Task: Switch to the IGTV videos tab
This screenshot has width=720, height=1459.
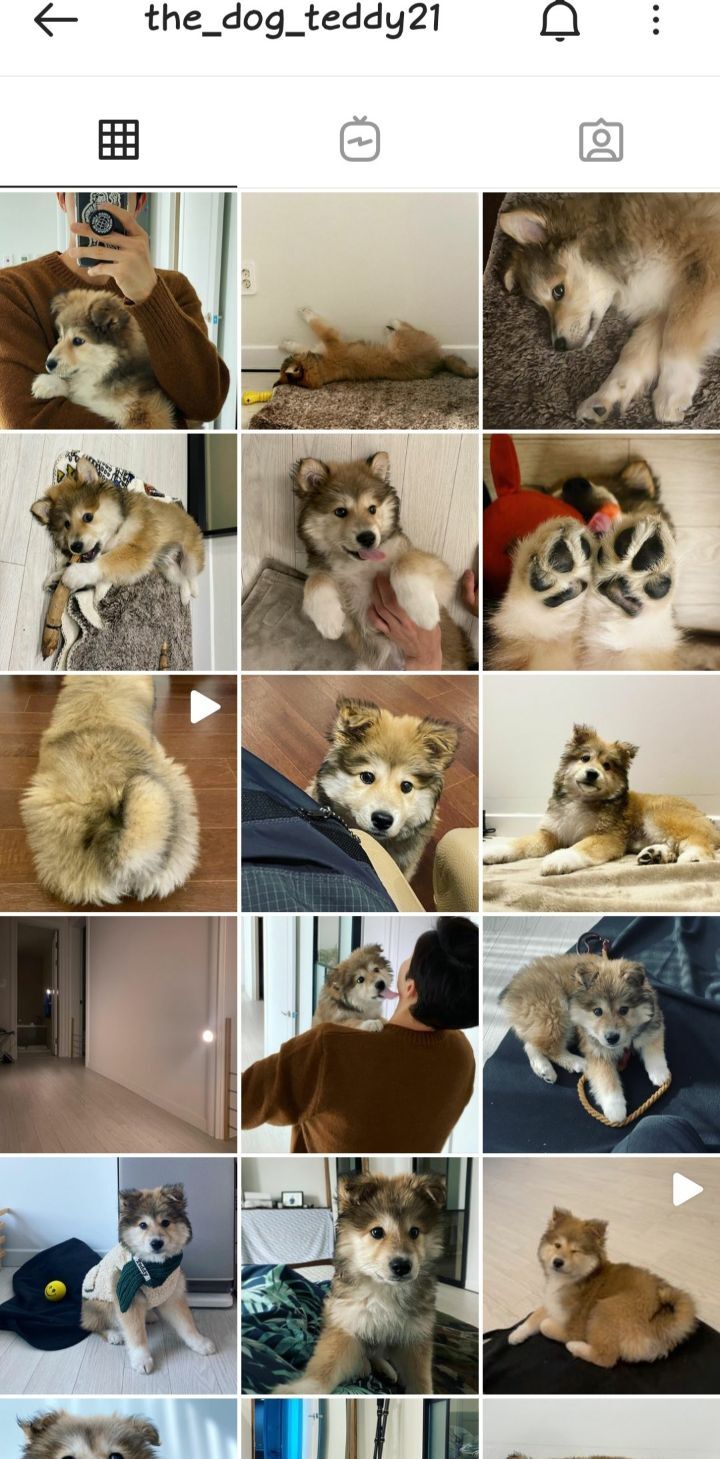Action: [360, 140]
